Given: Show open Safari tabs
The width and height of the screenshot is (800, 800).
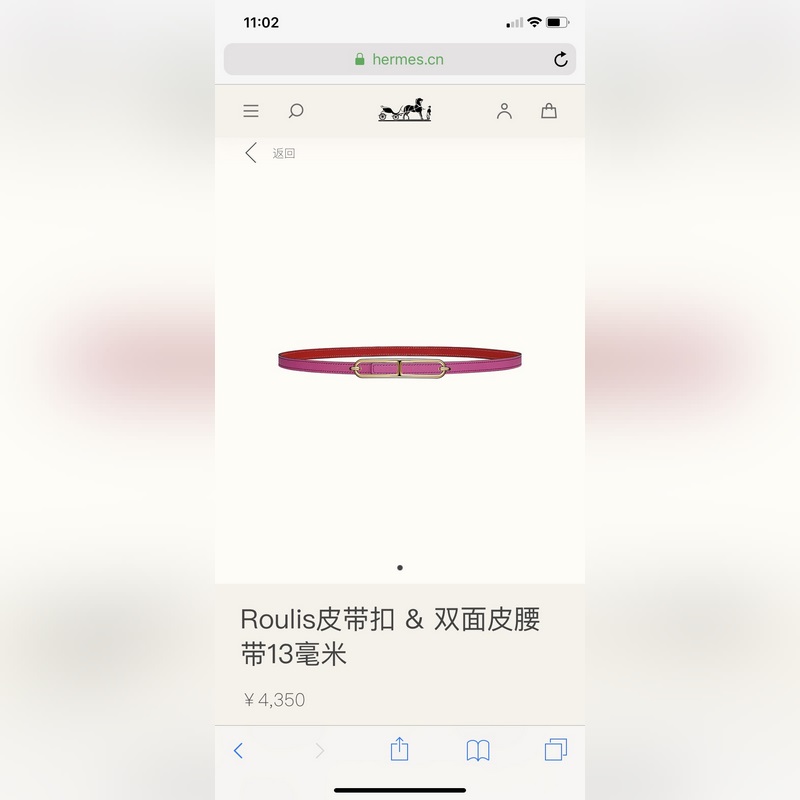Looking at the screenshot, I should (556, 750).
